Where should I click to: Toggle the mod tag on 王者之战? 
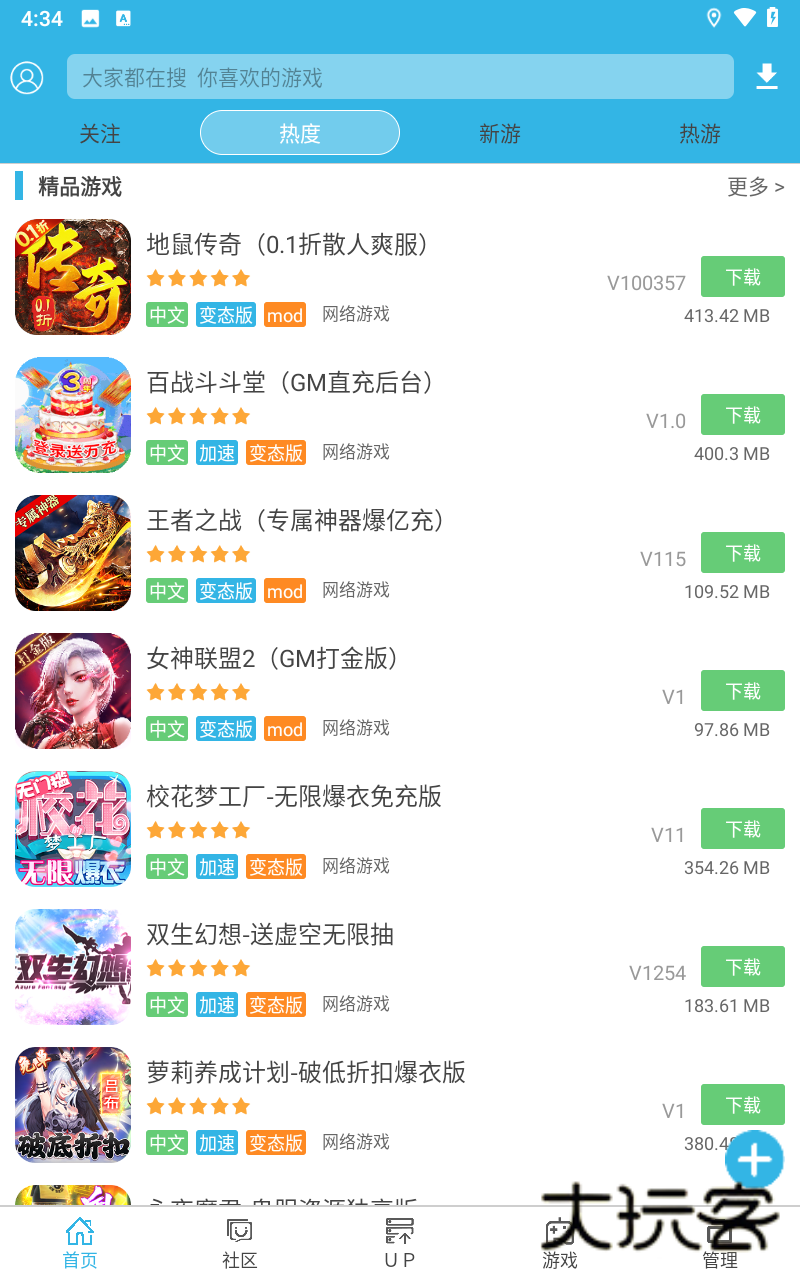pos(285,591)
